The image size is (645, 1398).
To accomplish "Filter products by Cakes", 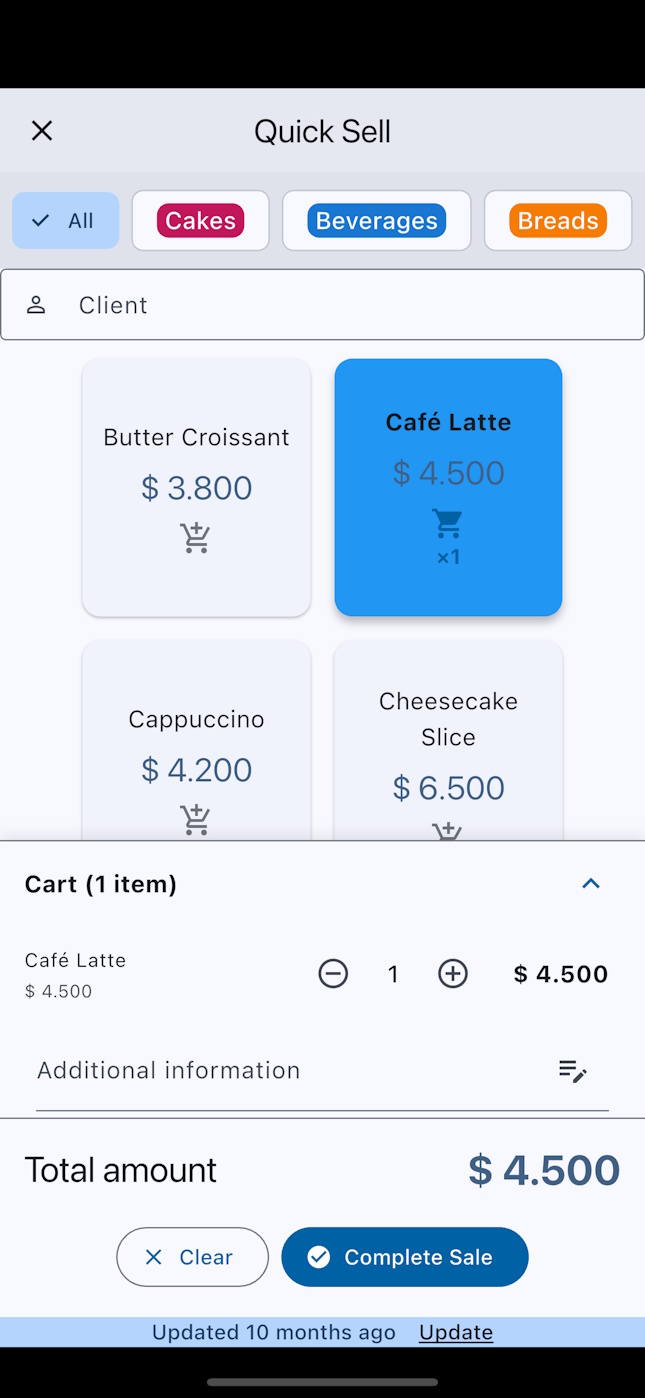I will pyautogui.click(x=201, y=221).
